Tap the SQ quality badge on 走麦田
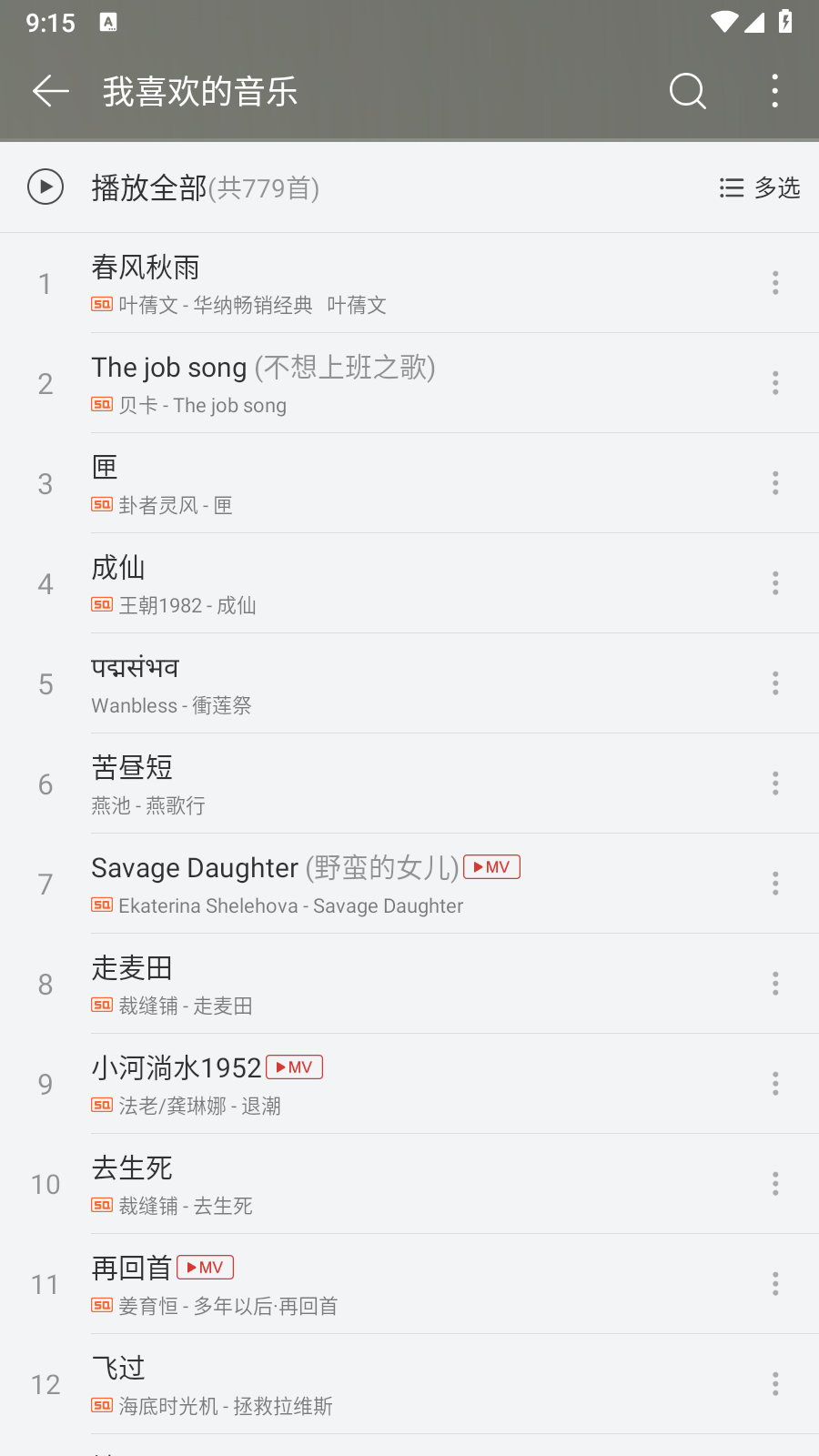This screenshot has width=819, height=1456. coord(101,1005)
